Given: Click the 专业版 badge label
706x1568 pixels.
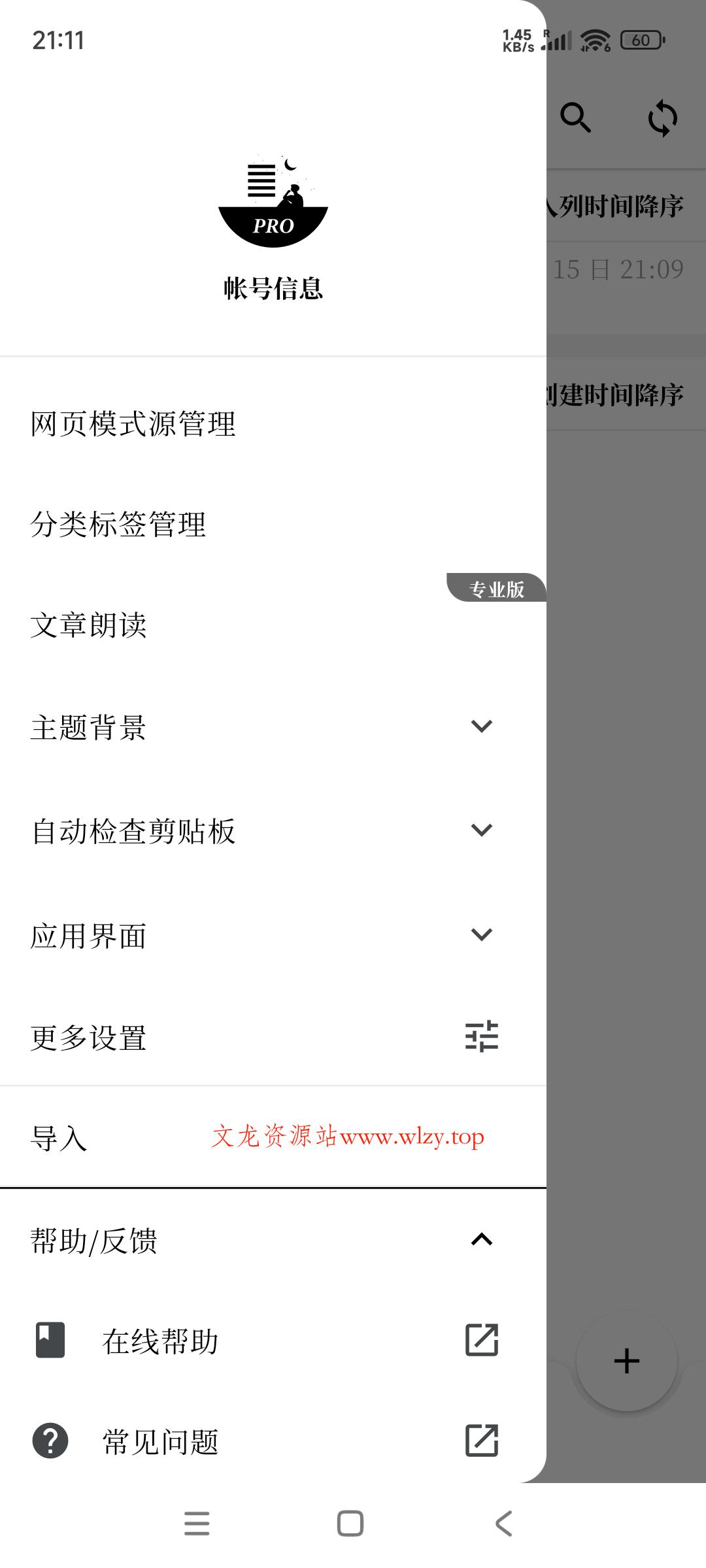Looking at the screenshot, I should tap(497, 589).
